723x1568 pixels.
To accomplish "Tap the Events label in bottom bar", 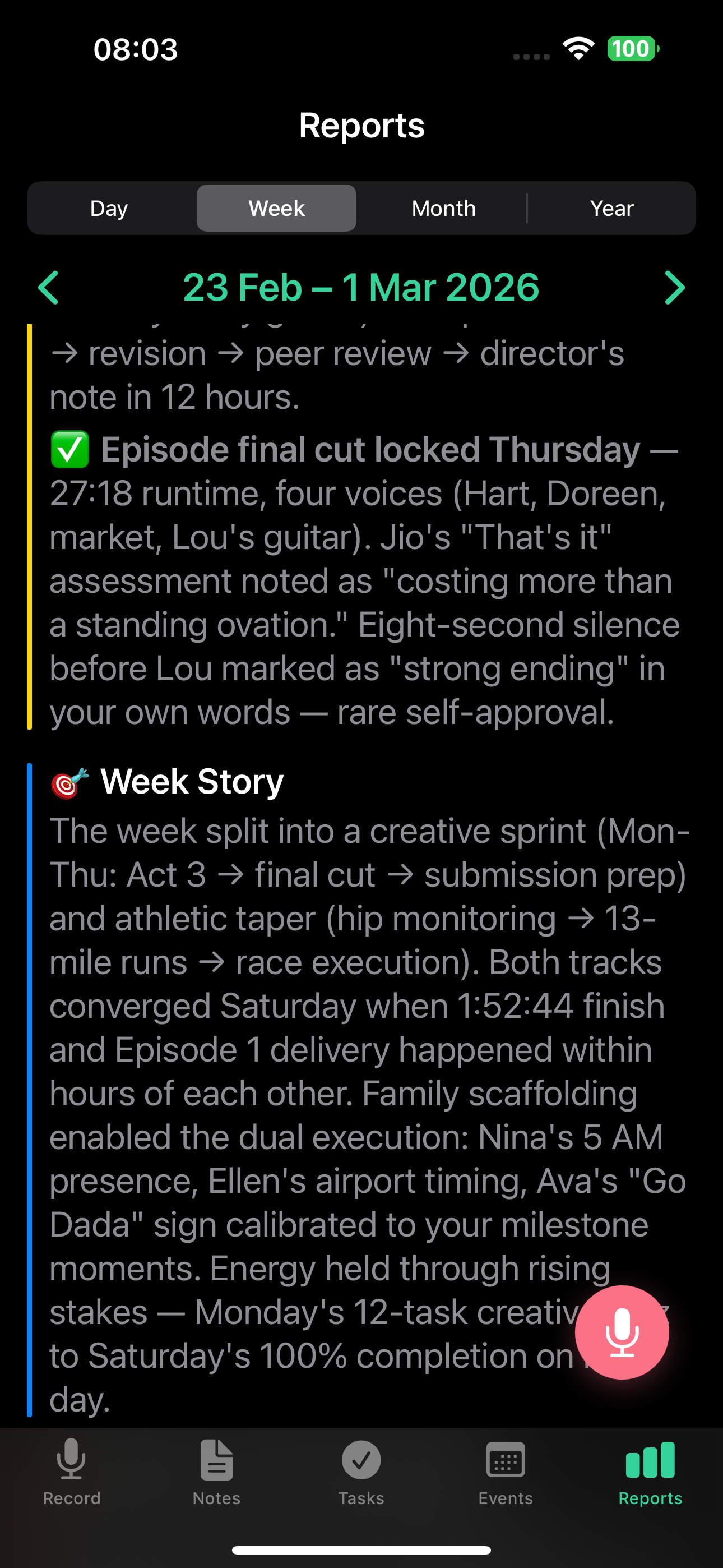I will 506,1498.
